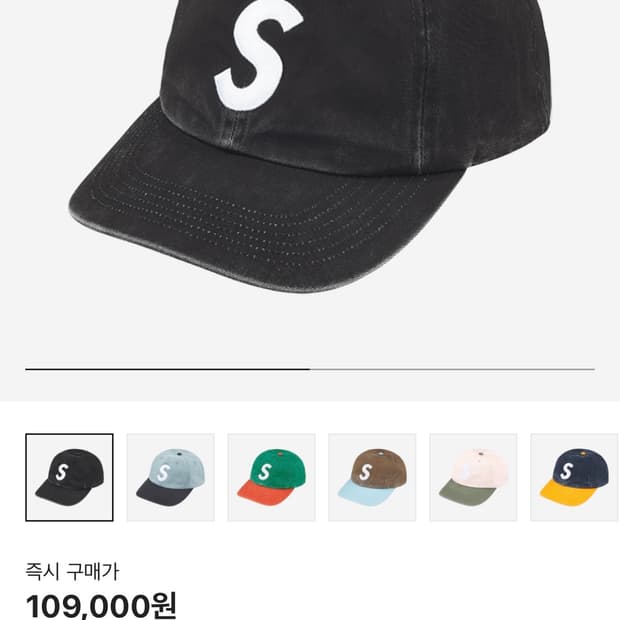Select the brown cap with light blue brim
The height and width of the screenshot is (620, 620).
372,477
